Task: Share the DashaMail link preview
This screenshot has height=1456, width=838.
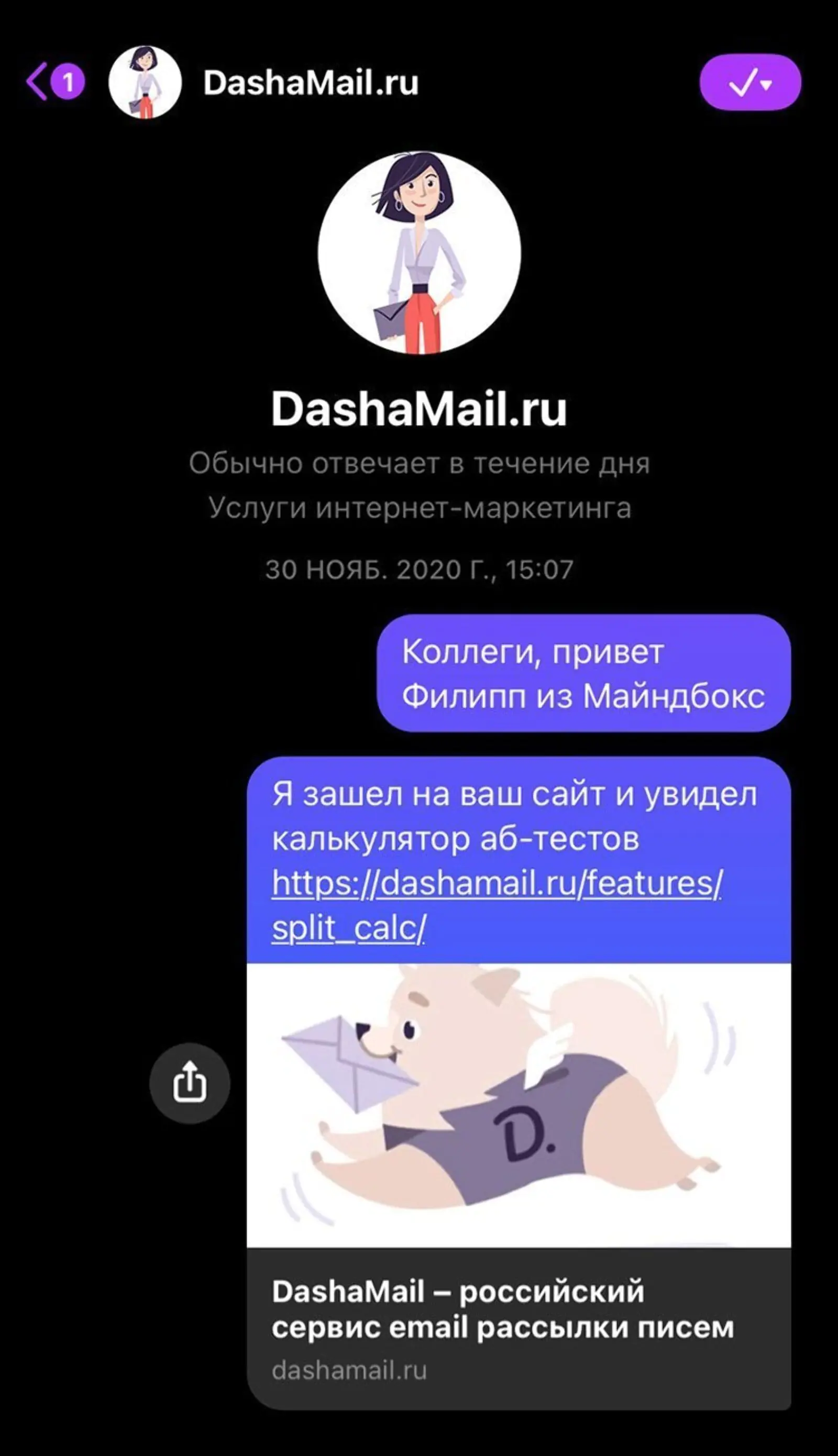Action: pyautogui.click(x=190, y=1083)
